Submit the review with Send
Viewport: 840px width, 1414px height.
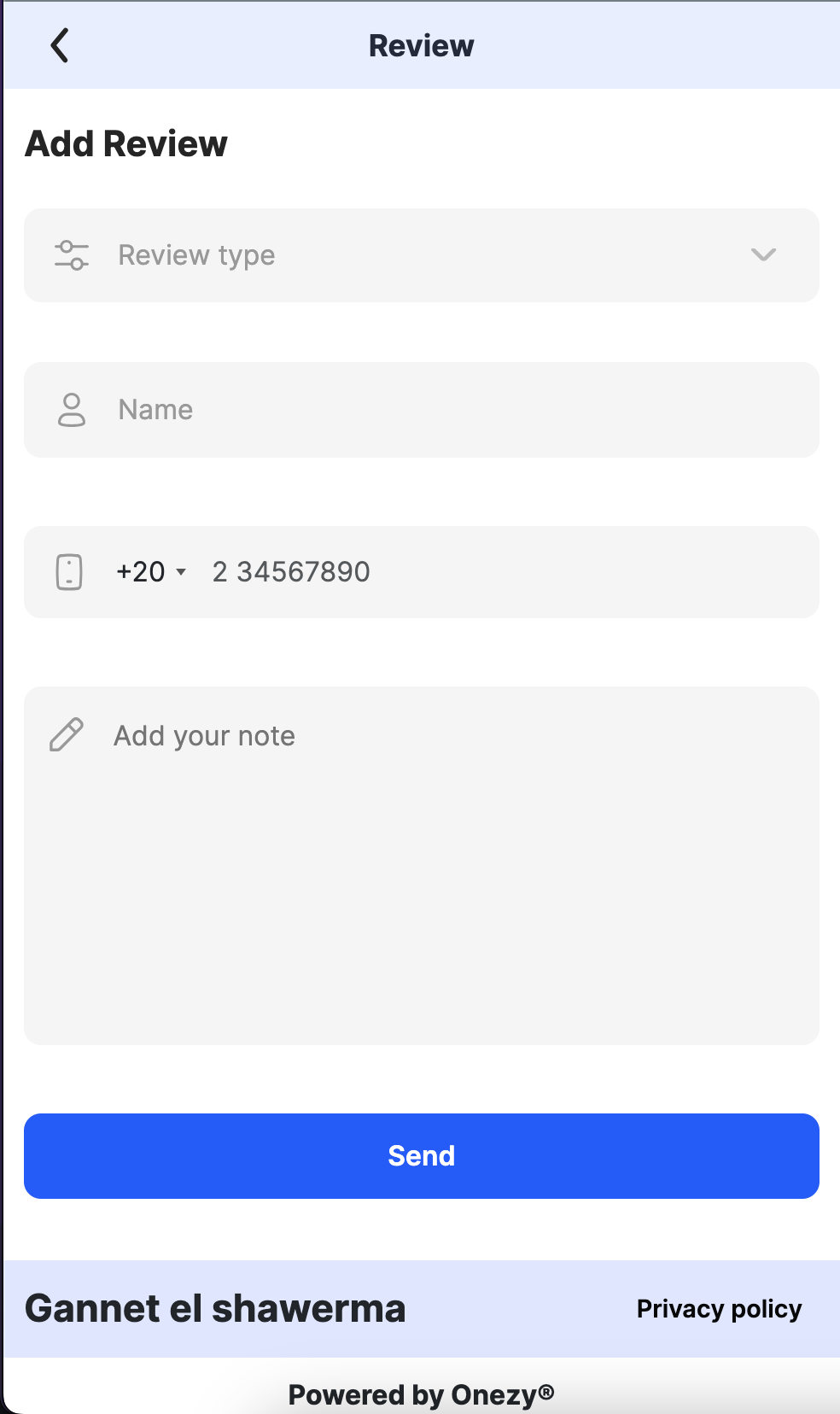coord(421,1155)
